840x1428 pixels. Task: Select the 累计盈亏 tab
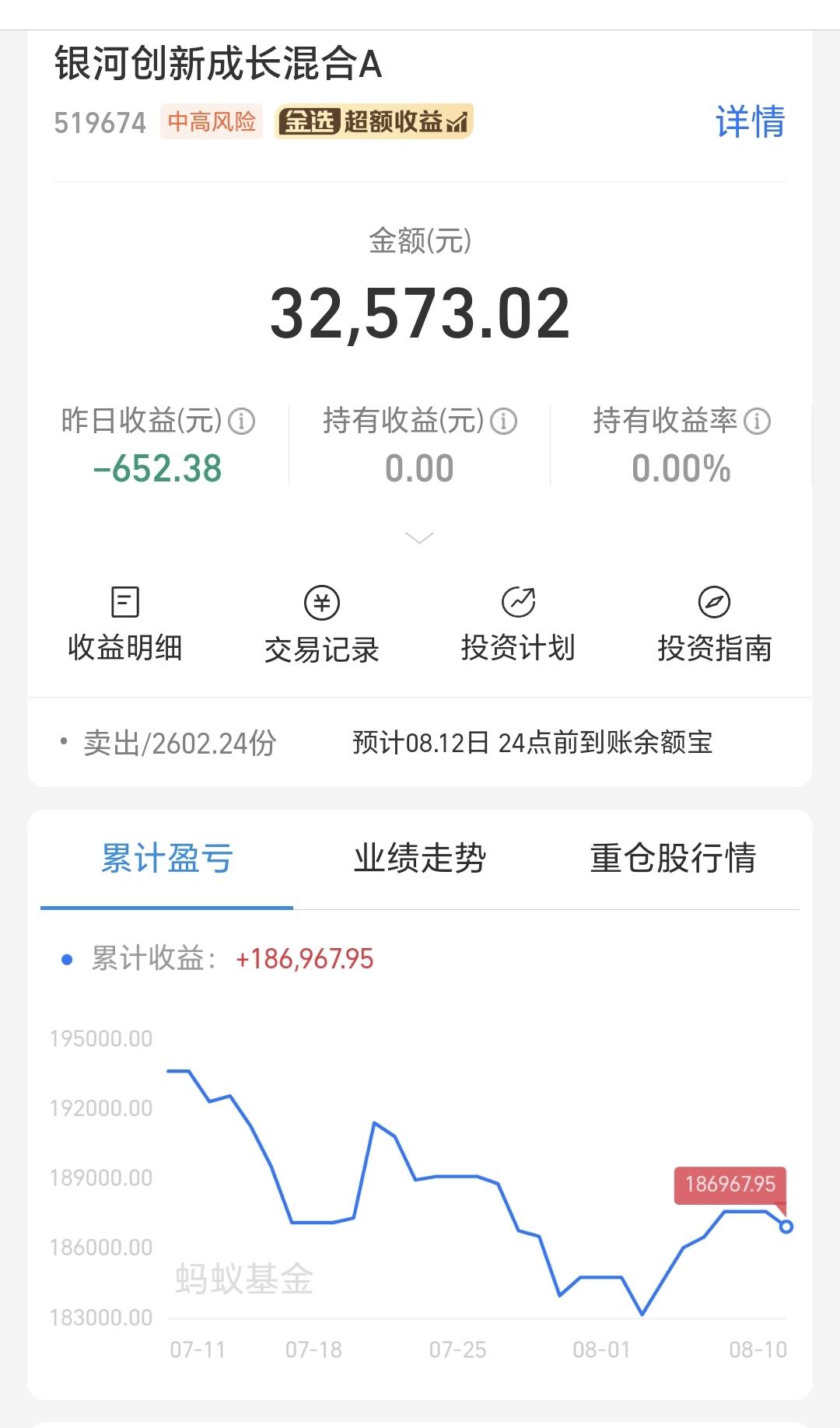point(167,859)
